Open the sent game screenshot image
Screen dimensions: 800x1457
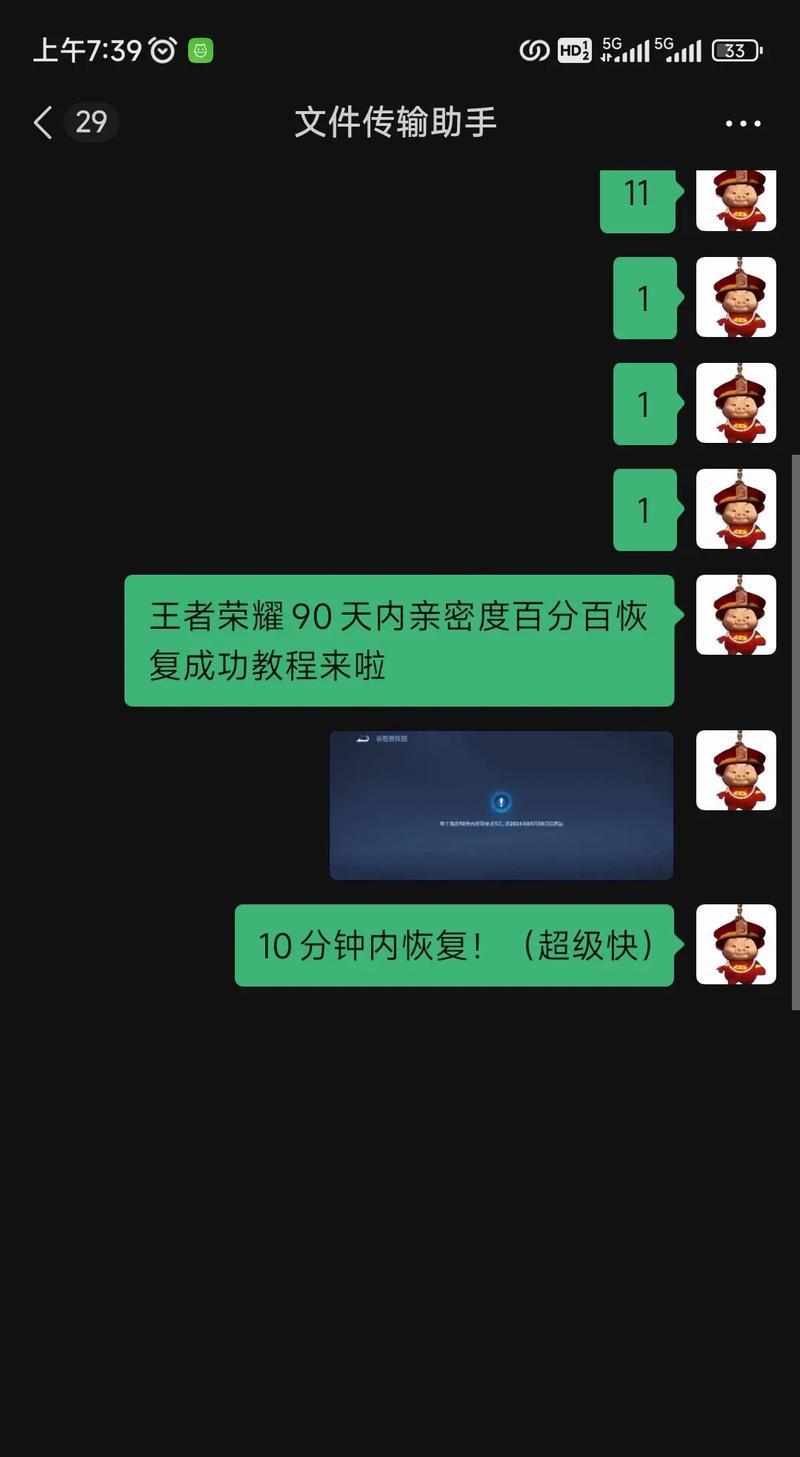(x=501, y=805)
